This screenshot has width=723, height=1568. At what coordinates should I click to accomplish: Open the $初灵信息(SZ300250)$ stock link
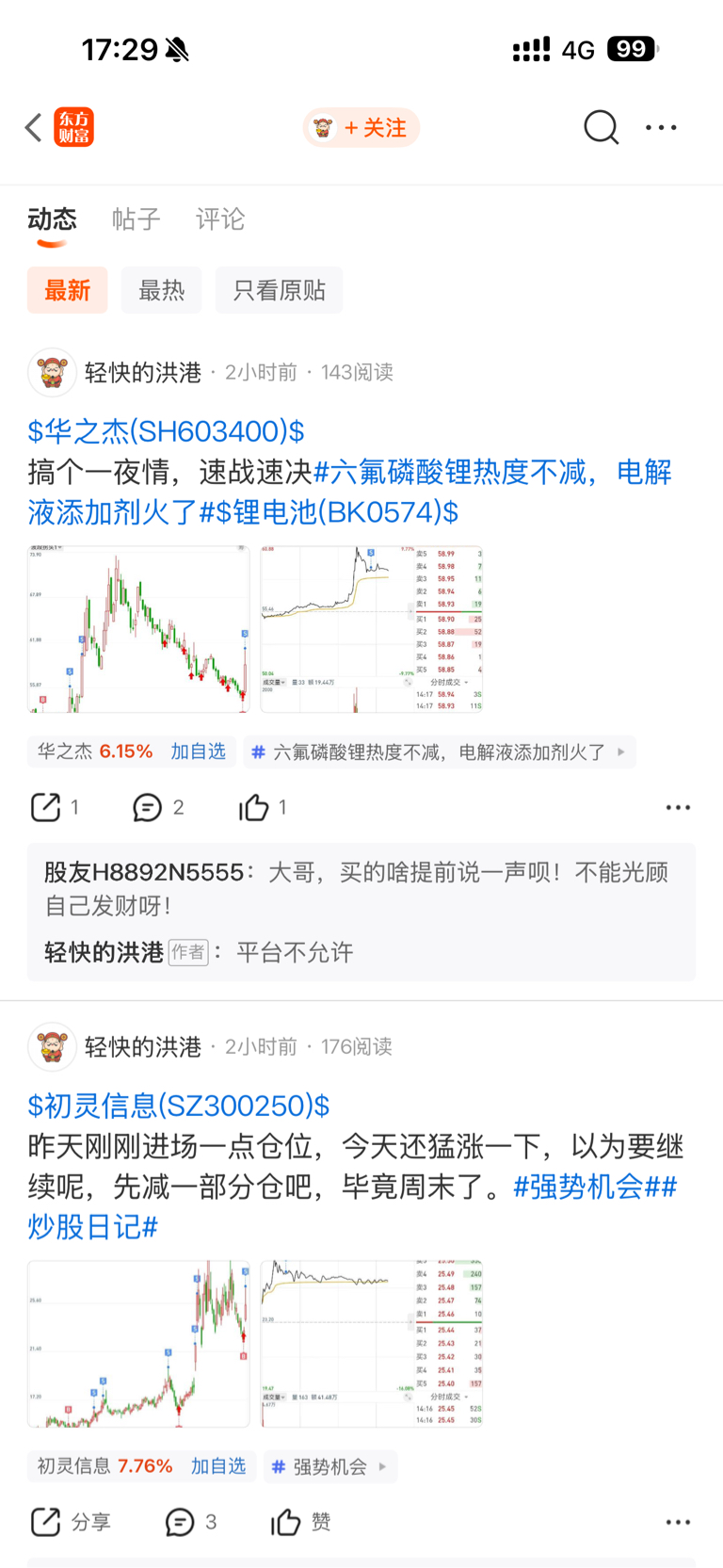(179, 1106)
